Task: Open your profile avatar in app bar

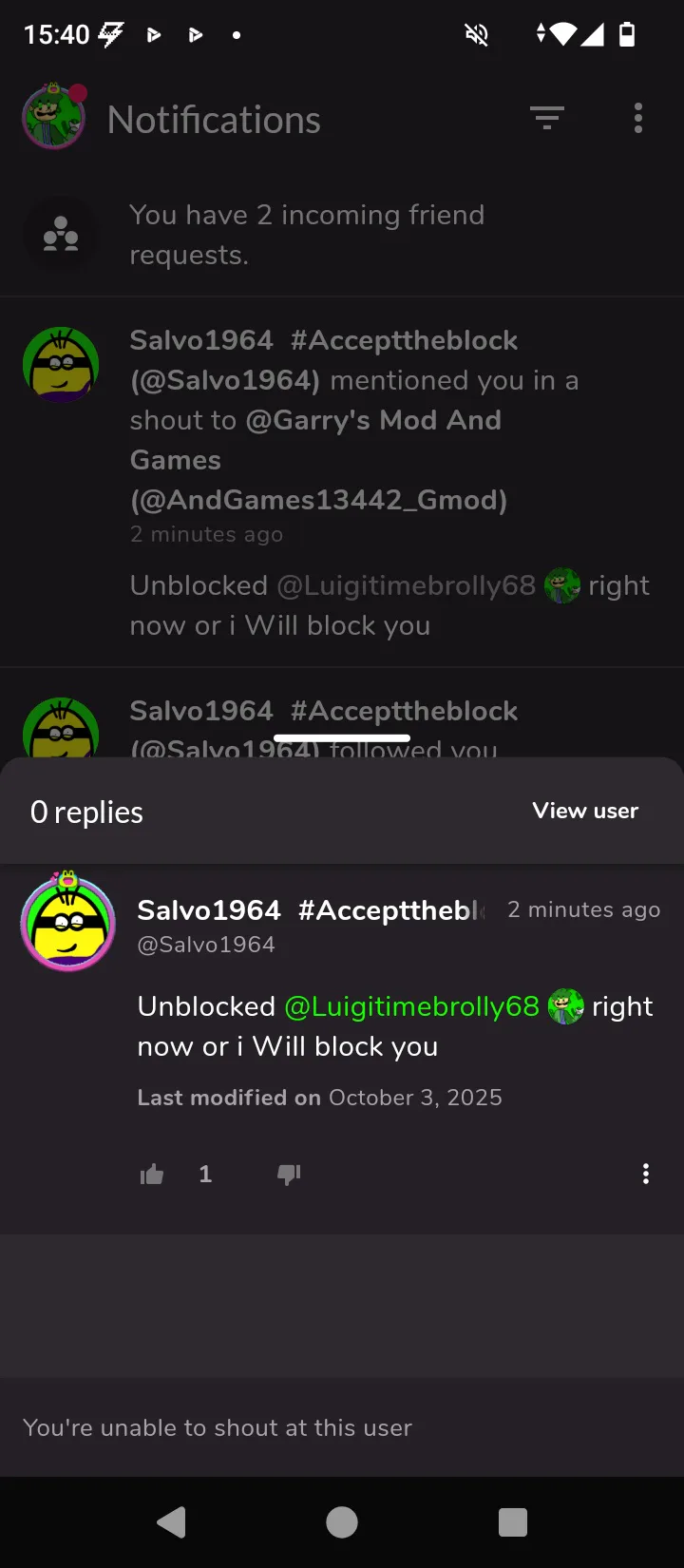Action: [54, 118]
